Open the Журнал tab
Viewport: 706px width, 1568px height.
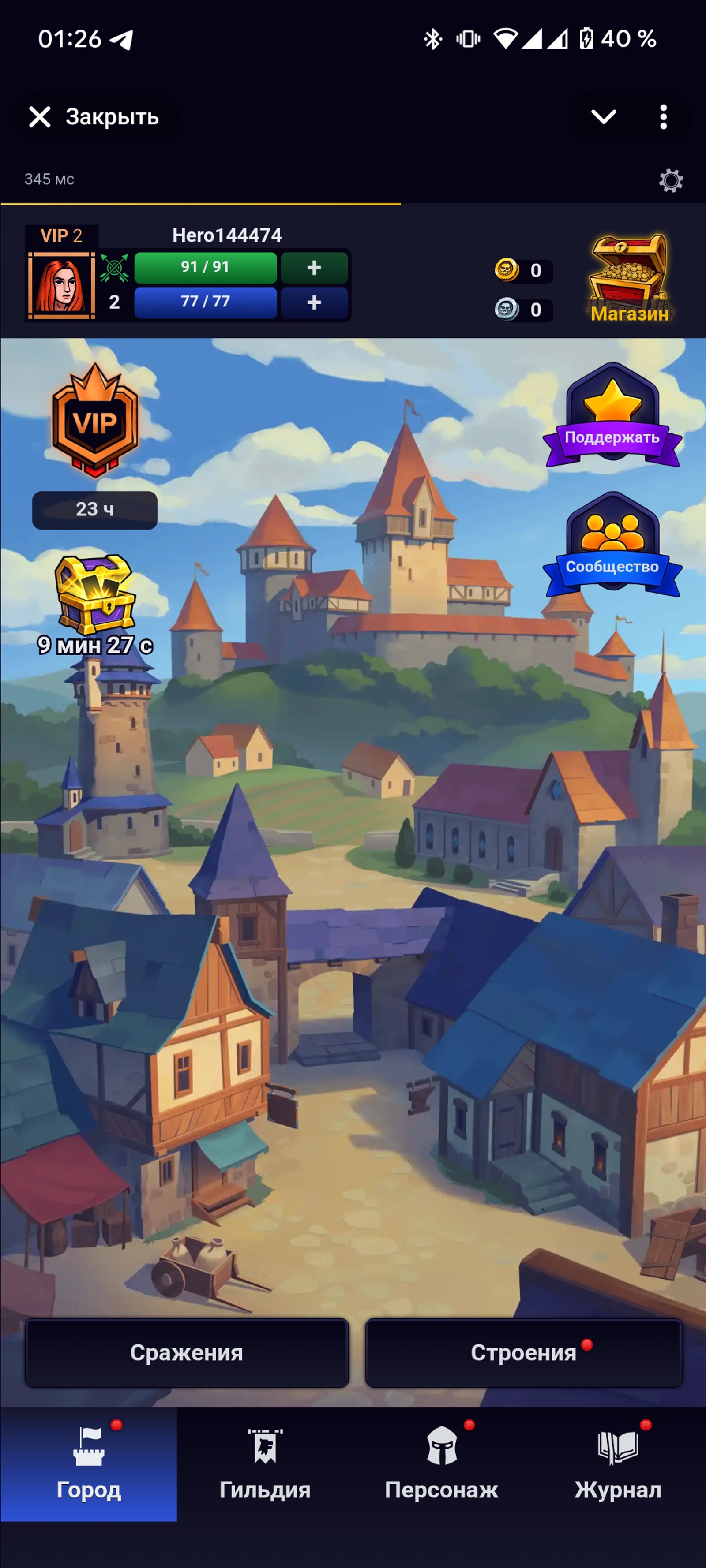point(618,1464)
